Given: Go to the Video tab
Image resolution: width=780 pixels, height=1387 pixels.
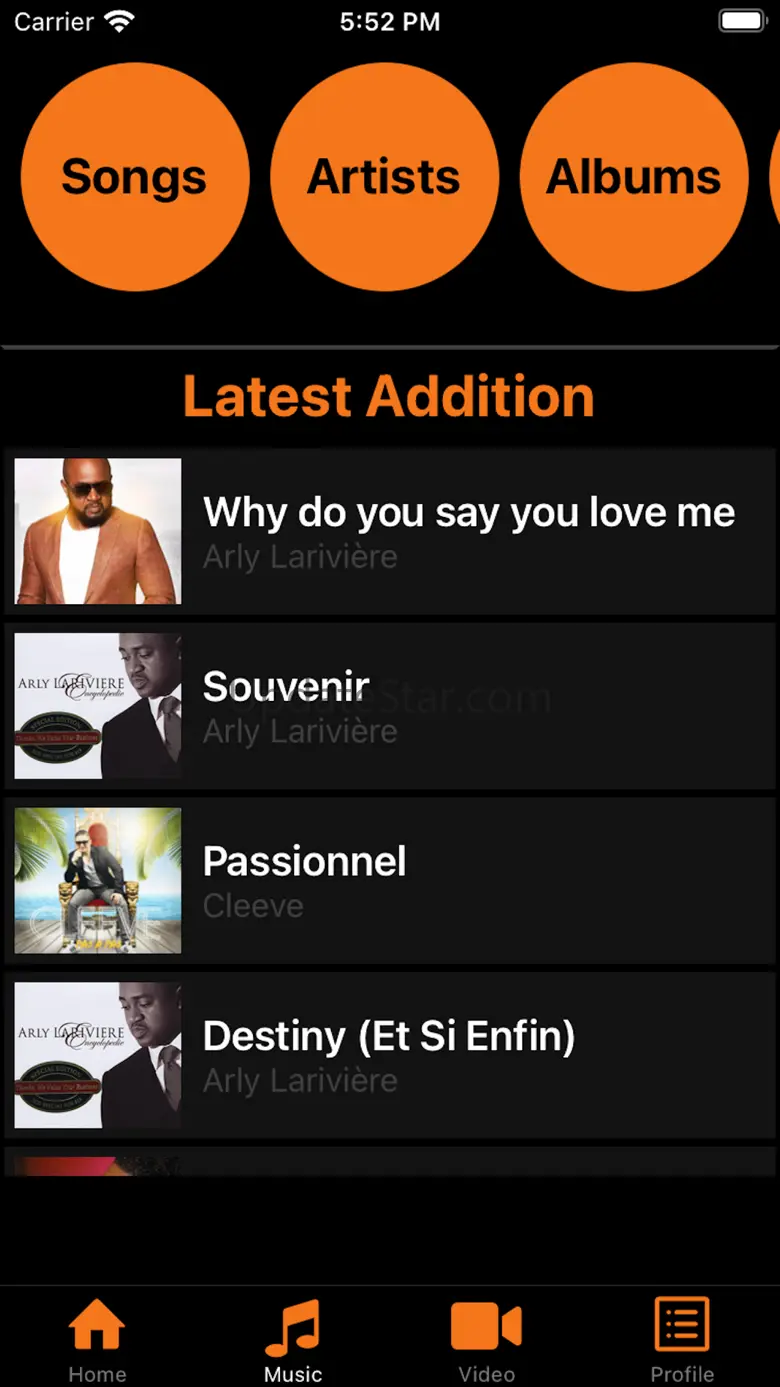Looking at the screenshot, I should click(487, 1338).
